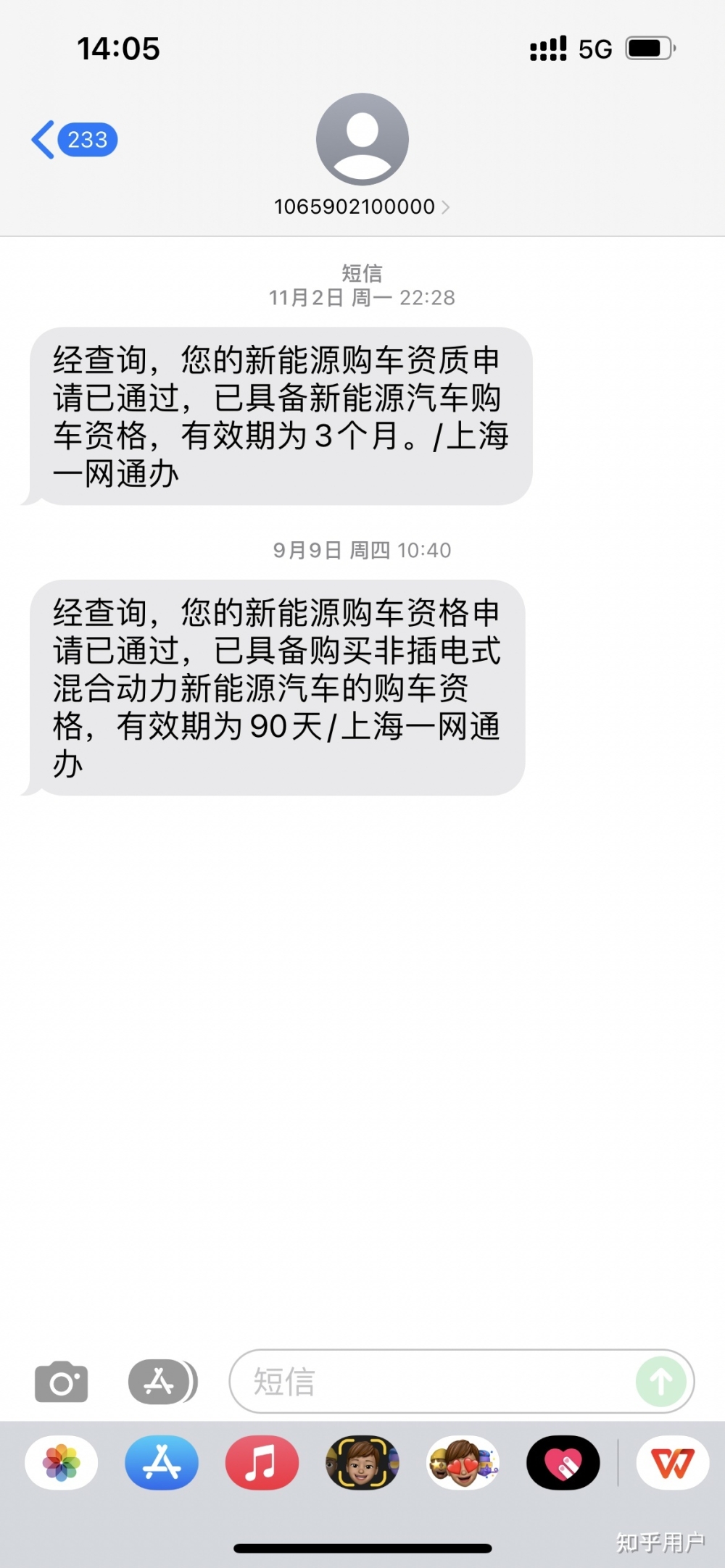Viewport: 725px width, 1568px height.
Task: Open the Digital Touch heart app
Action: click(563, 1463)
